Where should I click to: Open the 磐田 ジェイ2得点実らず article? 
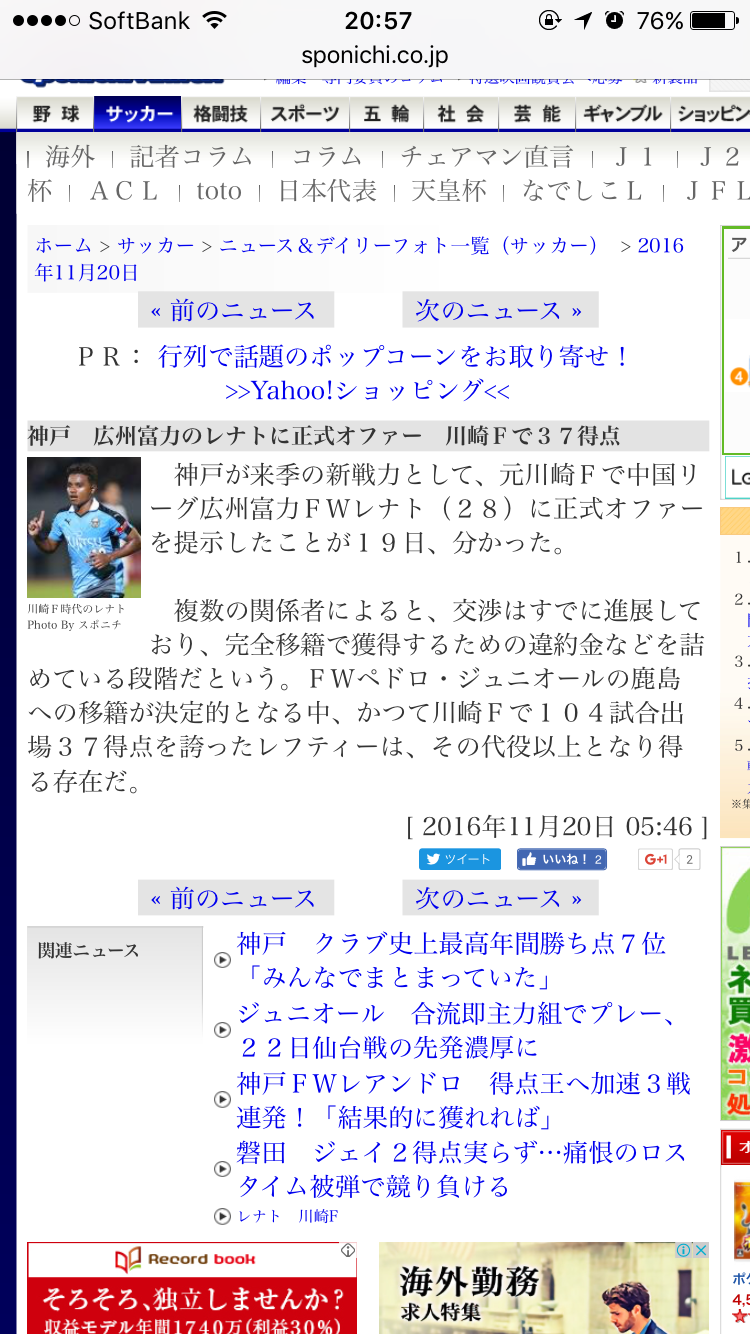(x=462, y=1170)
